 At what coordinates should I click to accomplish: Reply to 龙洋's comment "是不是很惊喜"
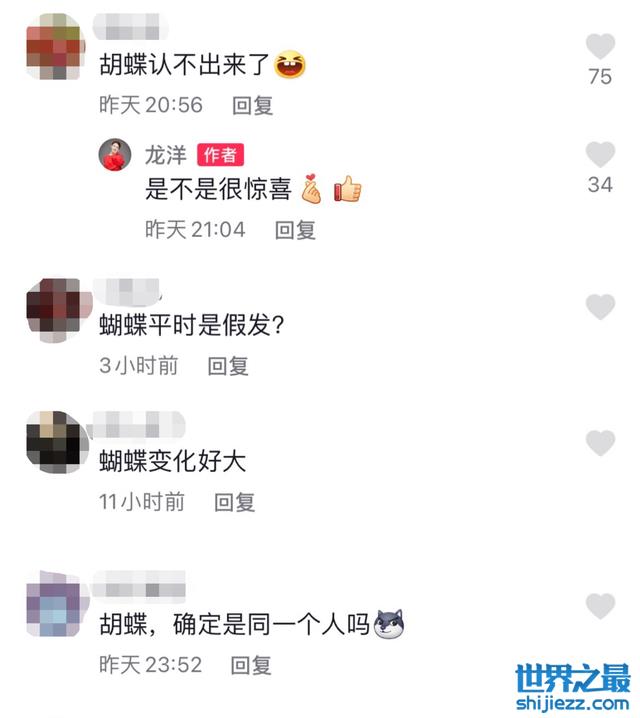click(295, 230)
